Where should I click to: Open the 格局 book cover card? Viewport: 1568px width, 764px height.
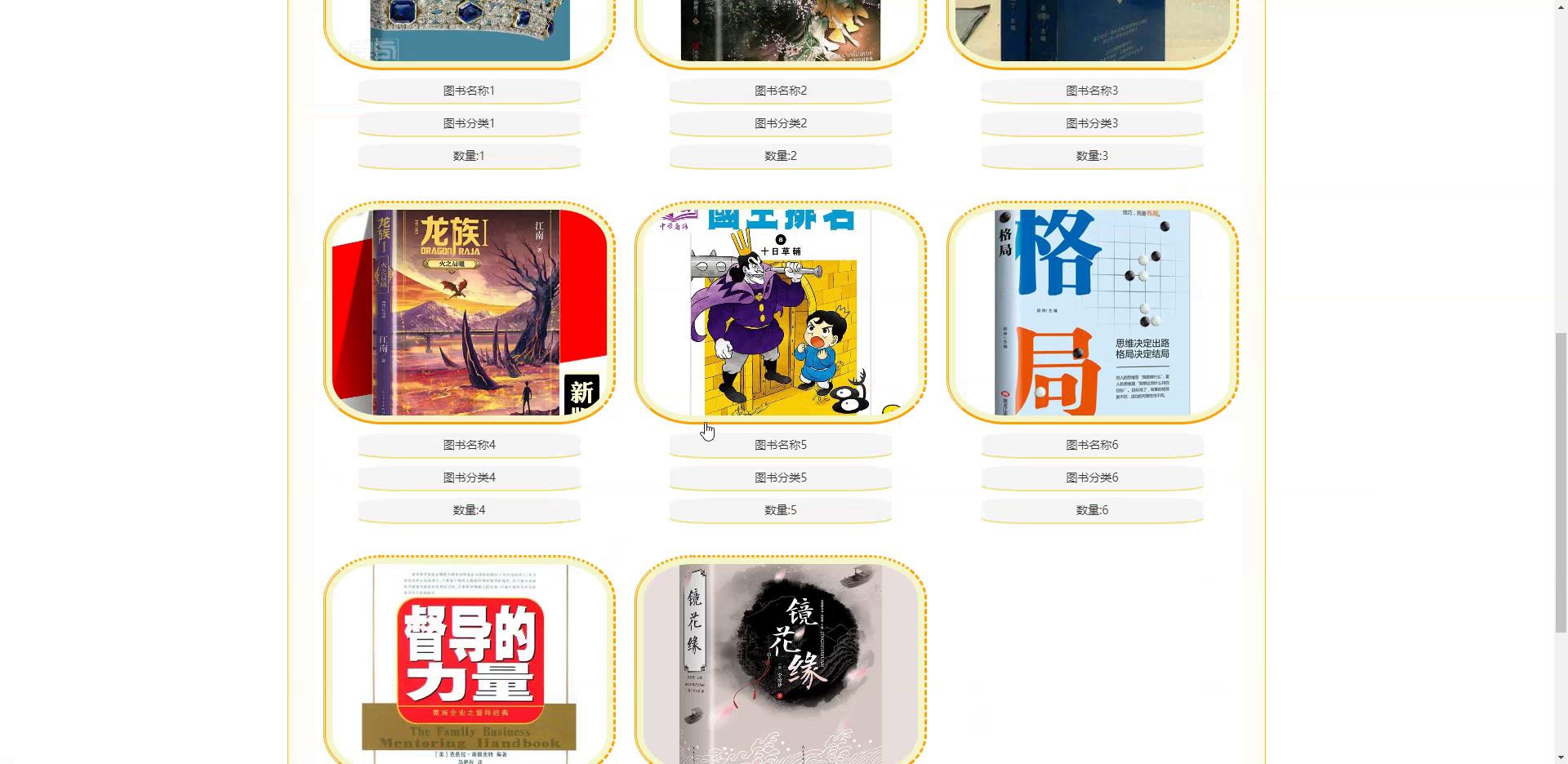click(1092, 313)
